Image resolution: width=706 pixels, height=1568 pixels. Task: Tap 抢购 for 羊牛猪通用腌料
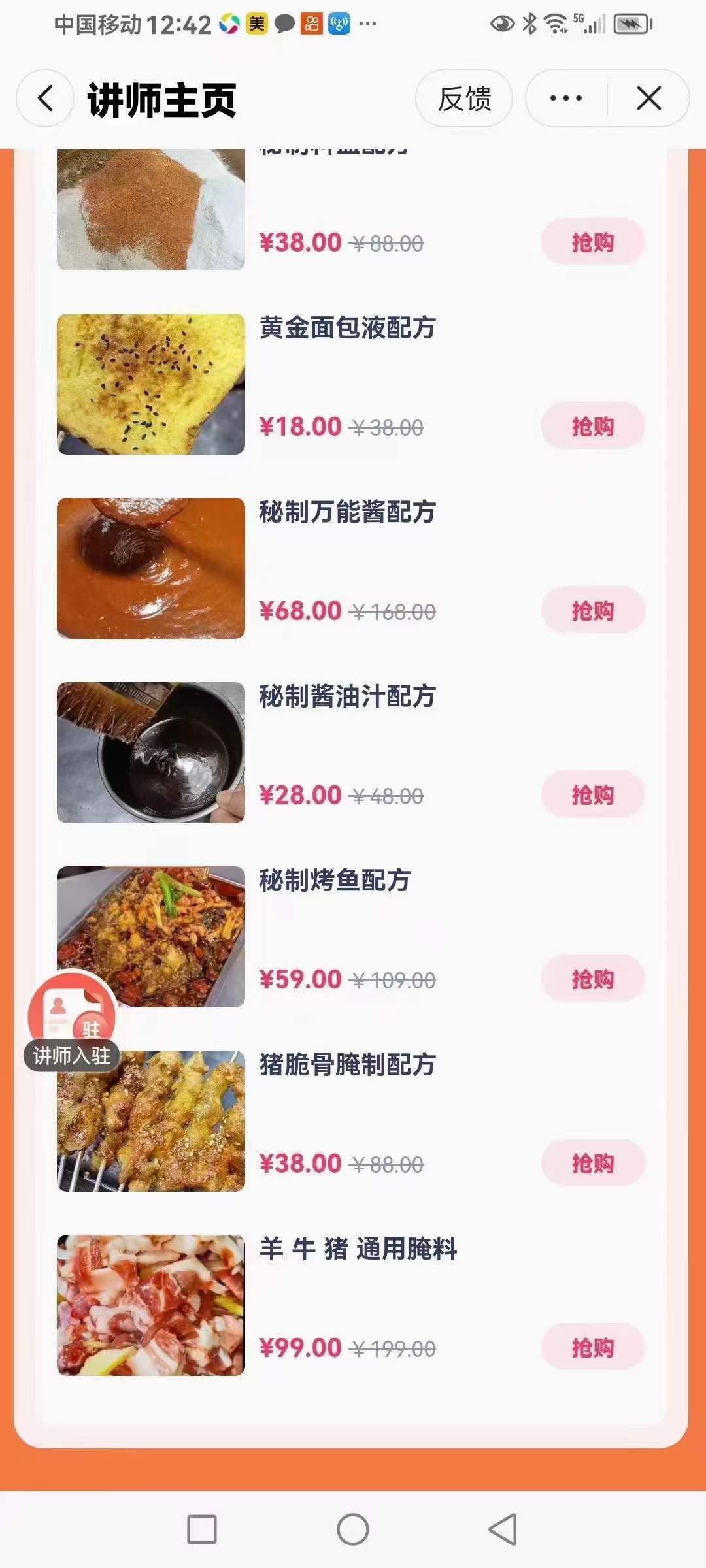[592, 1347]
